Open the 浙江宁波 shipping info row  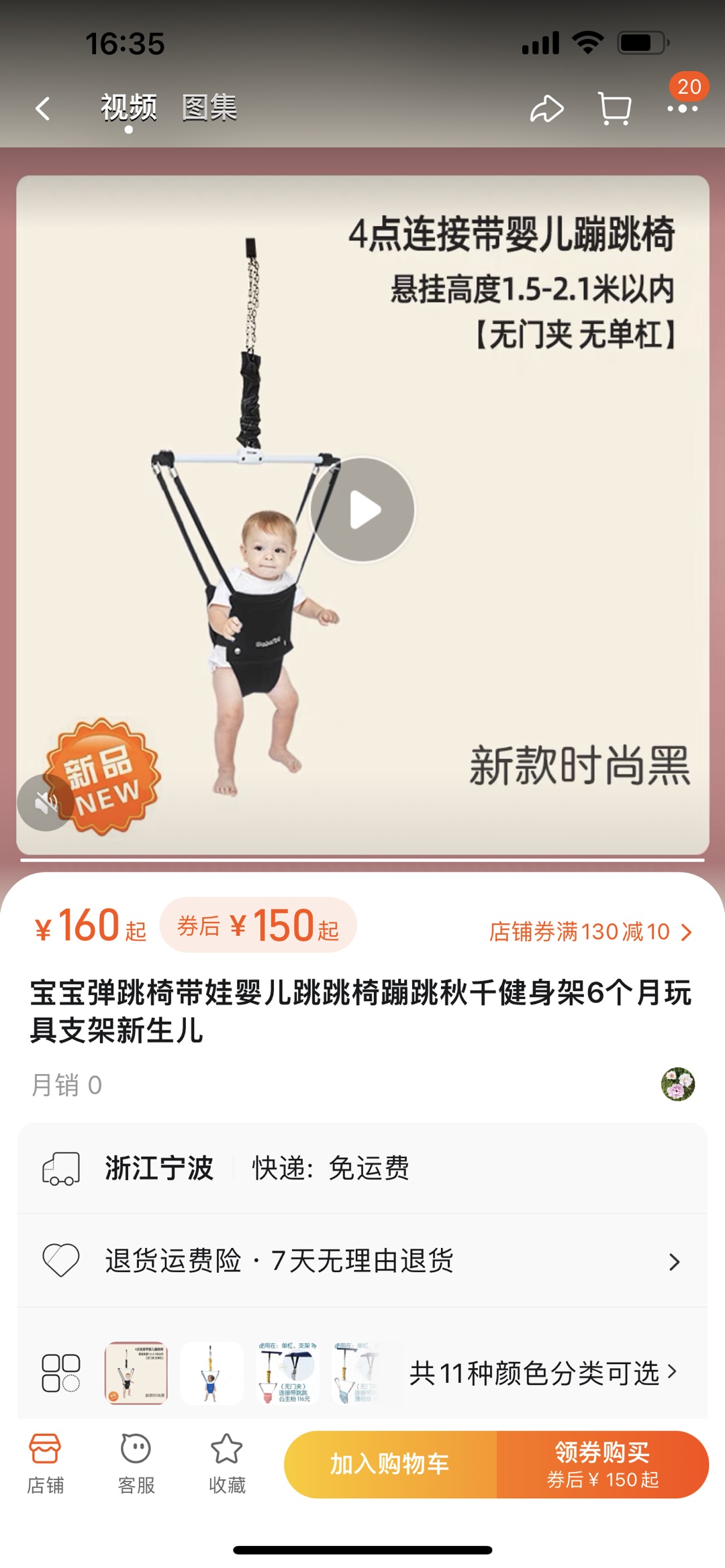[x=362, y=1168]
